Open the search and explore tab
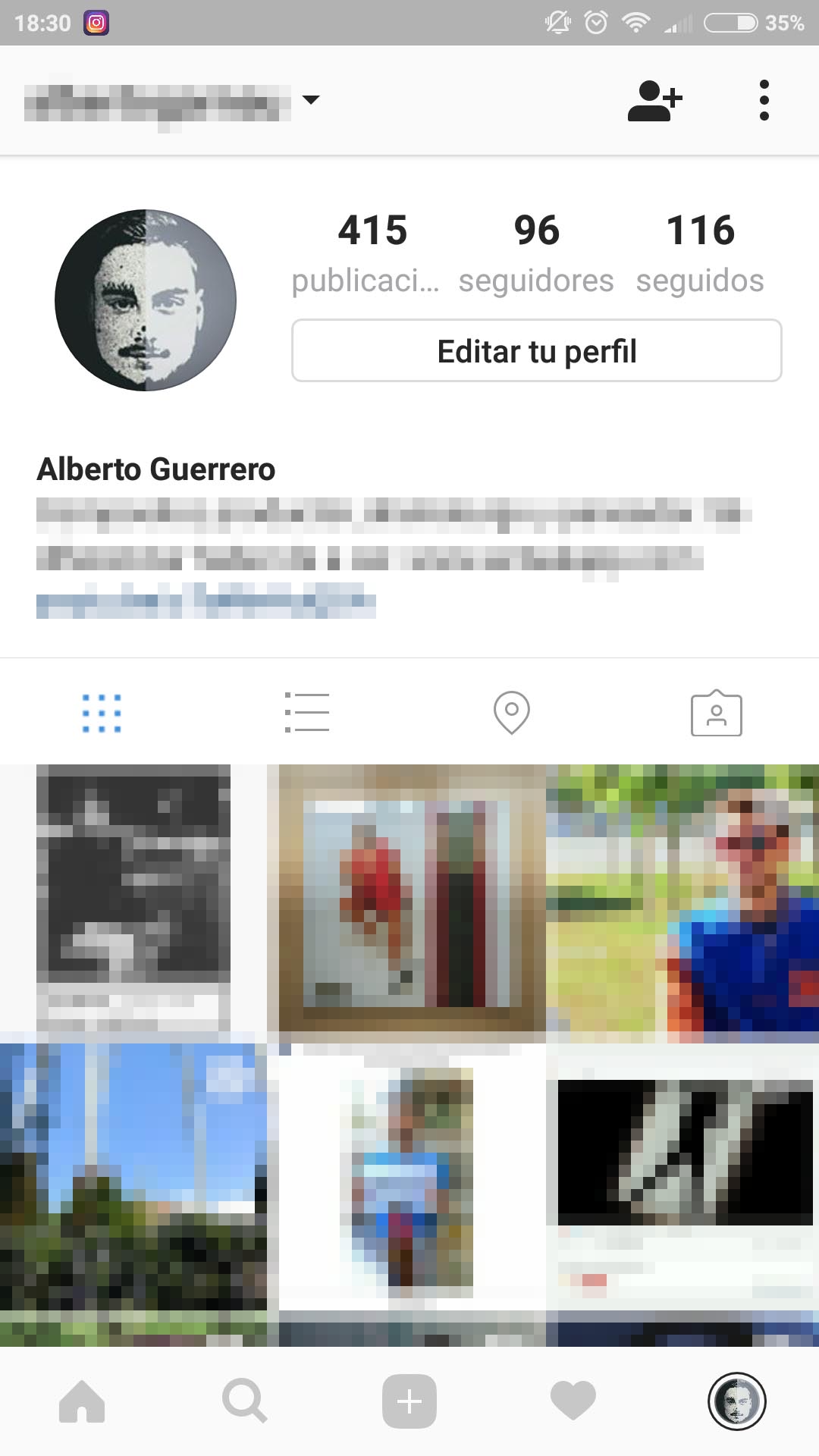819x1456 pixels. click(245, 1401)
